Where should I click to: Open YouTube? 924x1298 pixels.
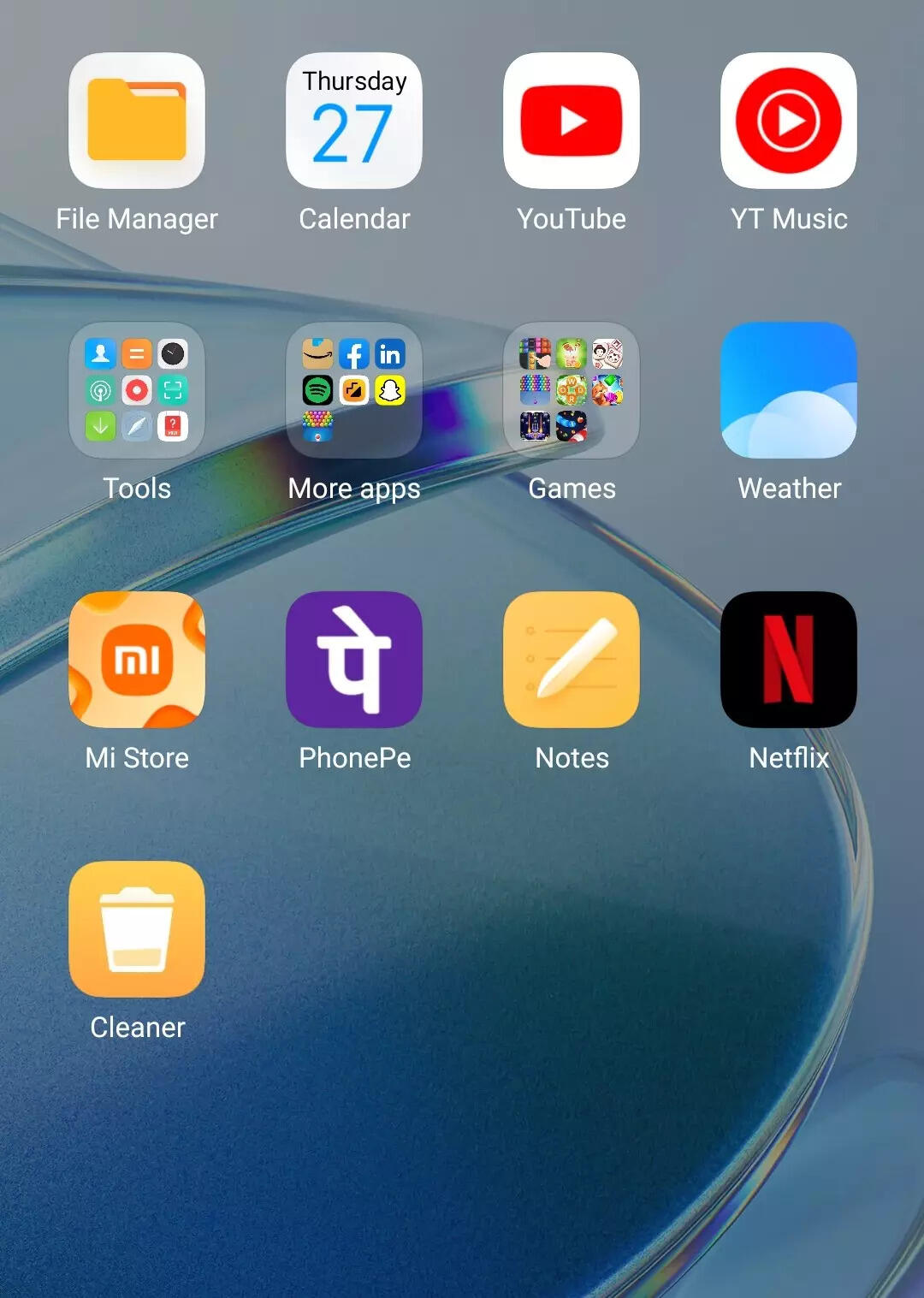(572, 121)
